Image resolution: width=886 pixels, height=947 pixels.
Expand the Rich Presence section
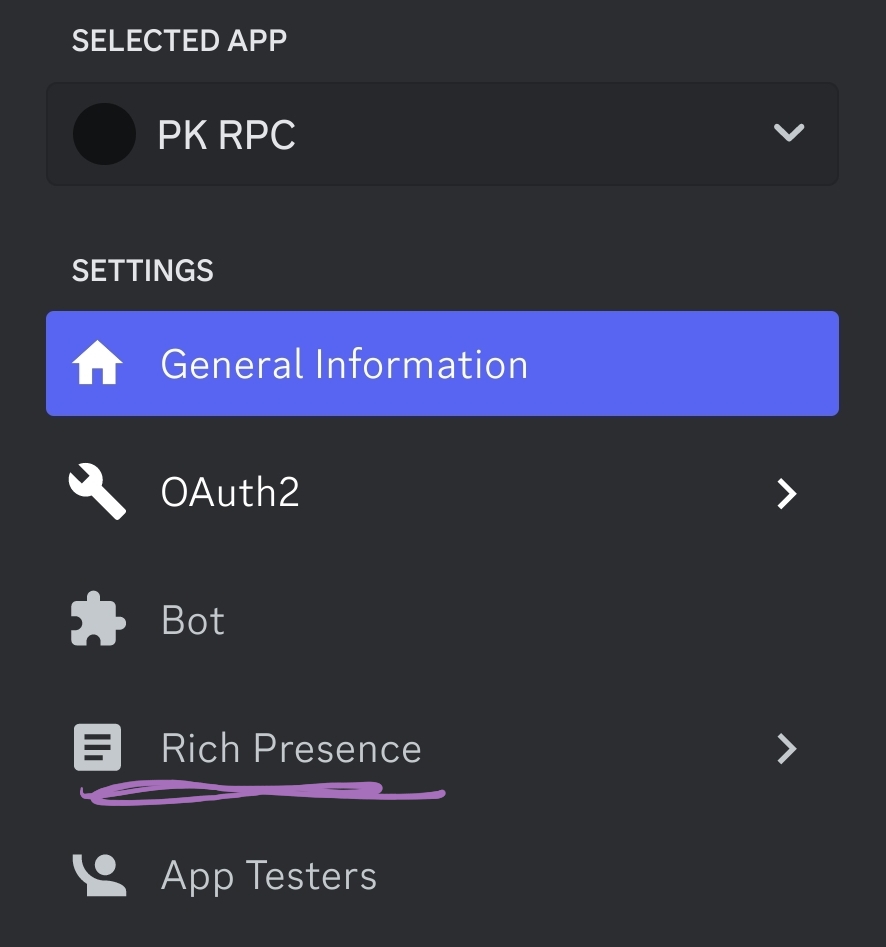pos(786,749)
